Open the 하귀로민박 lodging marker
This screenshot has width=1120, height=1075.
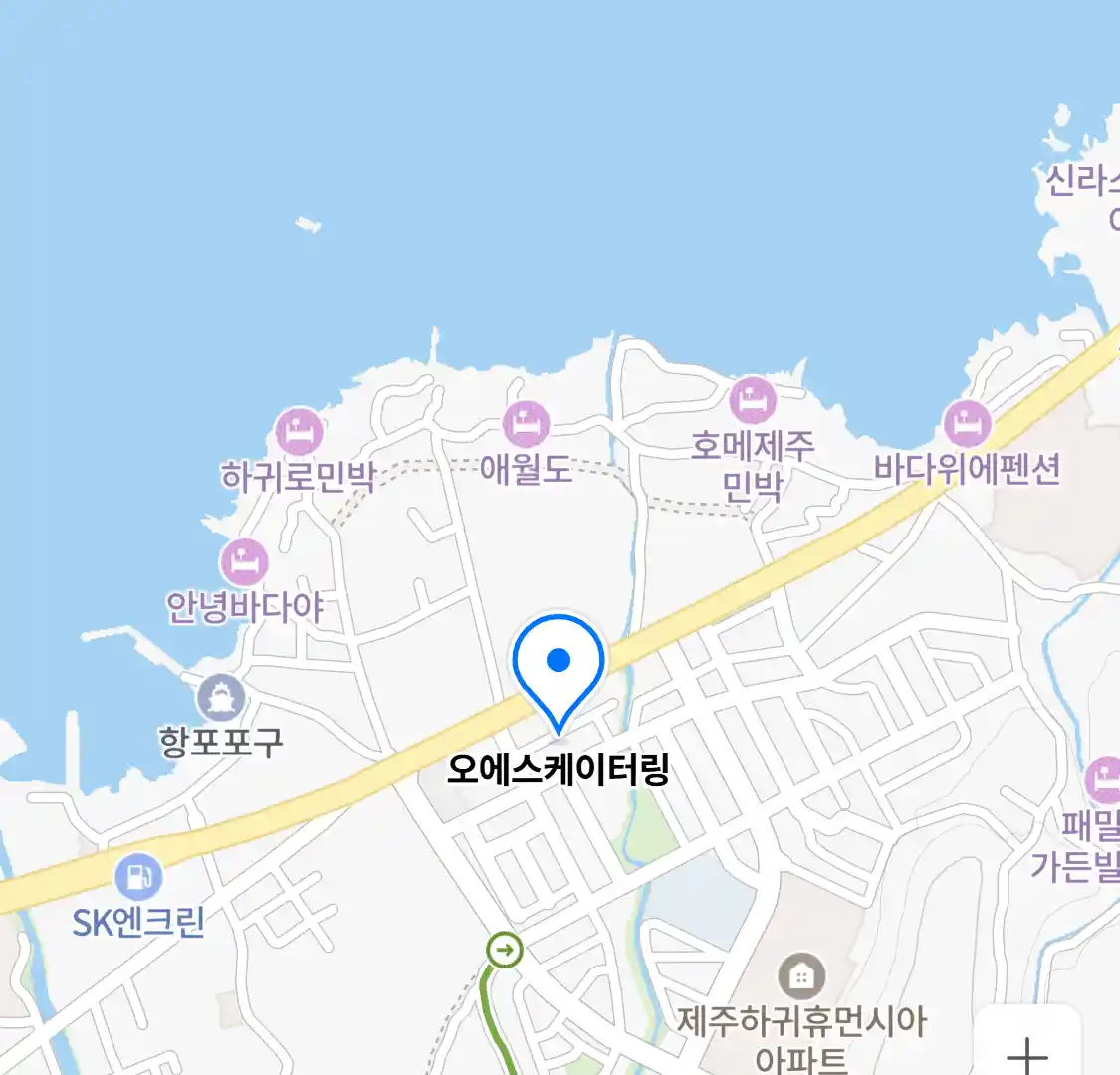tap(299, 433)
